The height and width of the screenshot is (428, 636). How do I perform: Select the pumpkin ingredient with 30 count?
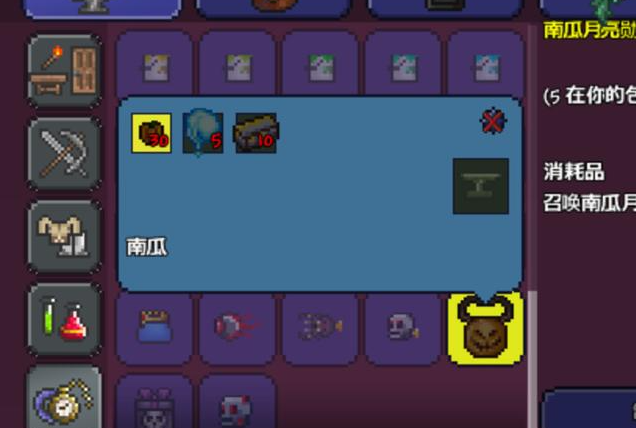click(151, 134)
